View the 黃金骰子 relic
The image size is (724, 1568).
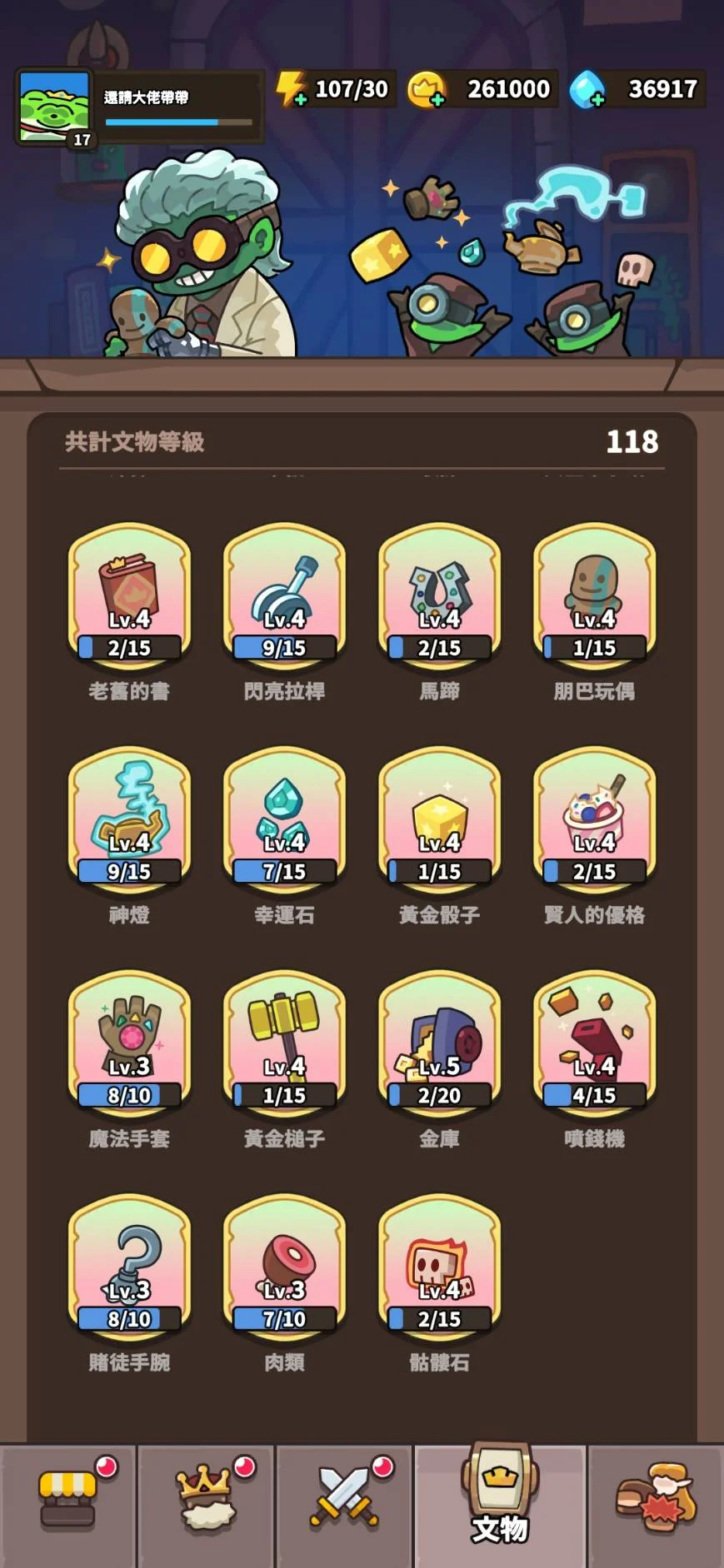(x=439, y=819)
